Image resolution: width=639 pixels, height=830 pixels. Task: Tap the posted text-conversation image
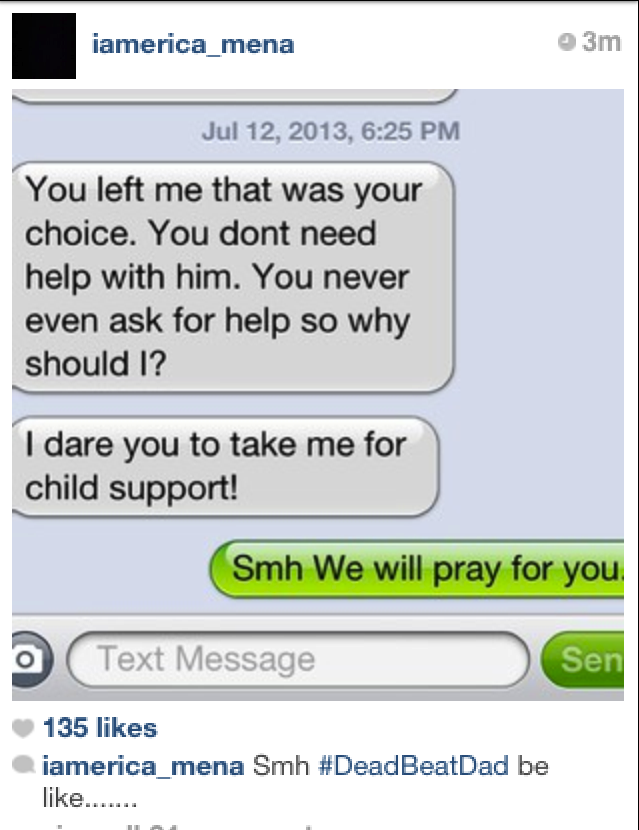pyautogui.click(x=318, y=390)
